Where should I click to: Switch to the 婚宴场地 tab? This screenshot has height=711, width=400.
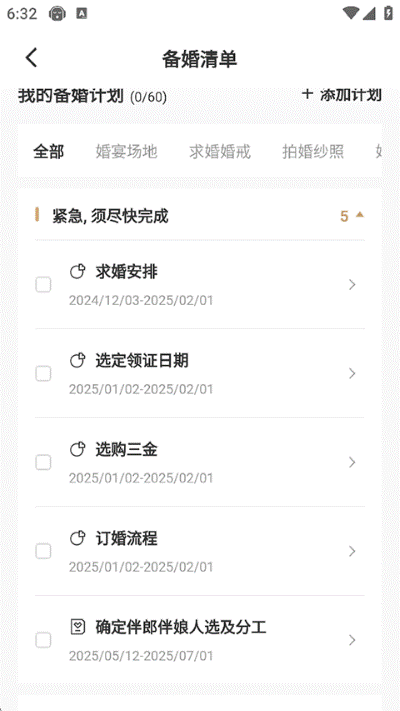pyautogui.click(x=127, y=151)
